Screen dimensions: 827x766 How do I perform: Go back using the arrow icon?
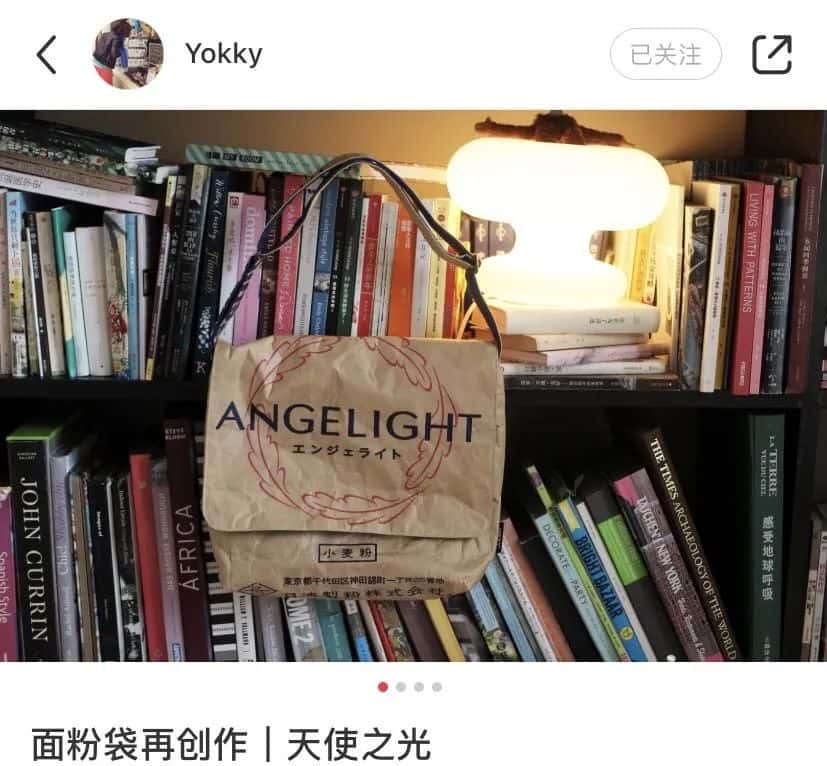[47, 54]
